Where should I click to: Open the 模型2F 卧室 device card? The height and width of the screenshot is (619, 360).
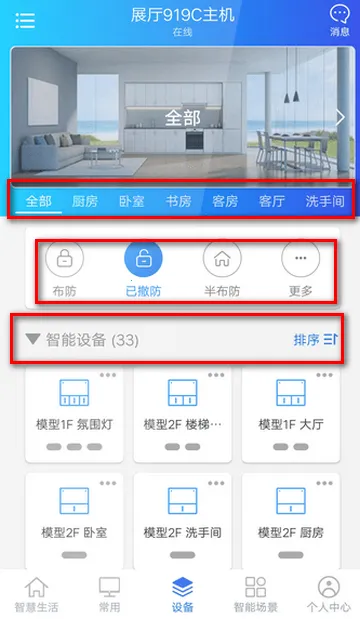[74, 521]
